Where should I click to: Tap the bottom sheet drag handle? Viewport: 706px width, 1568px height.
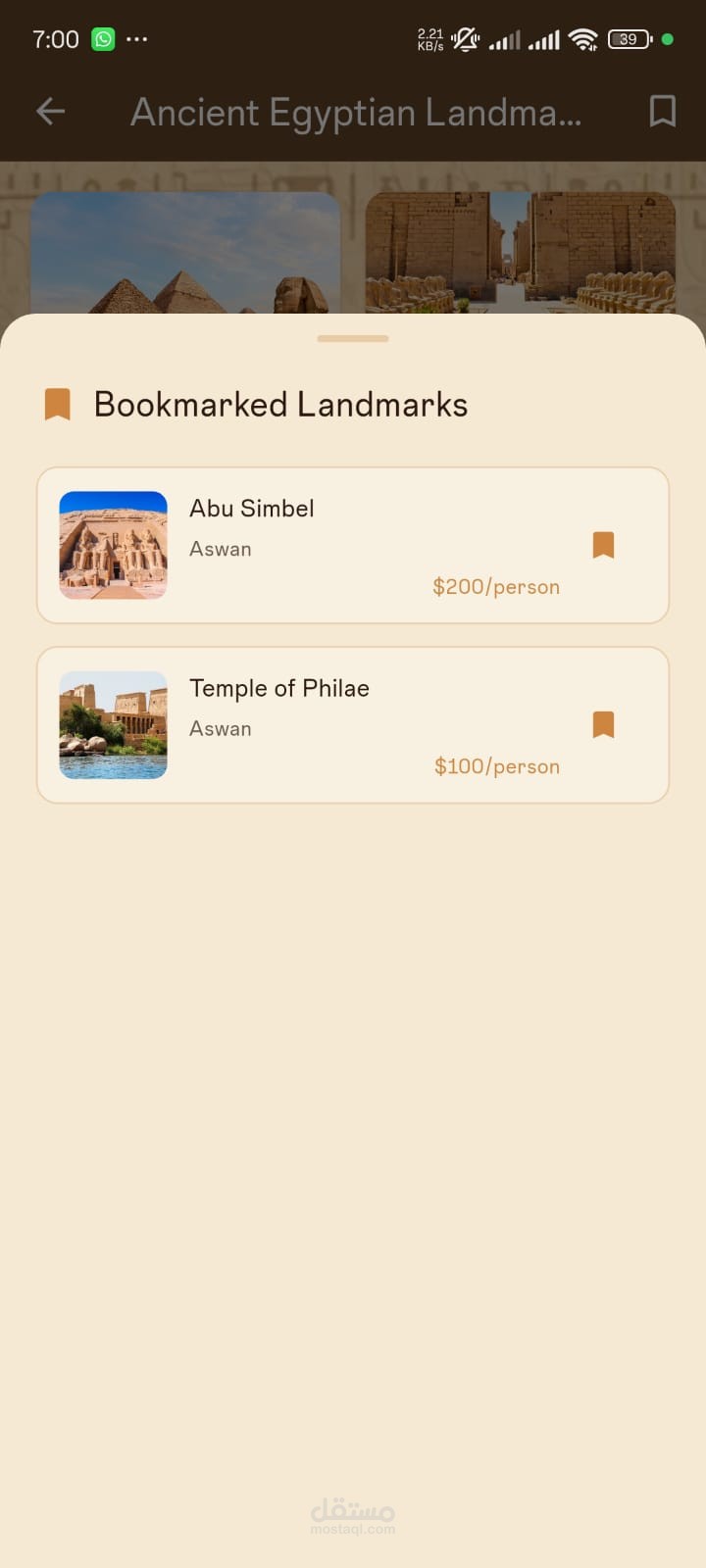pos(353,339)
